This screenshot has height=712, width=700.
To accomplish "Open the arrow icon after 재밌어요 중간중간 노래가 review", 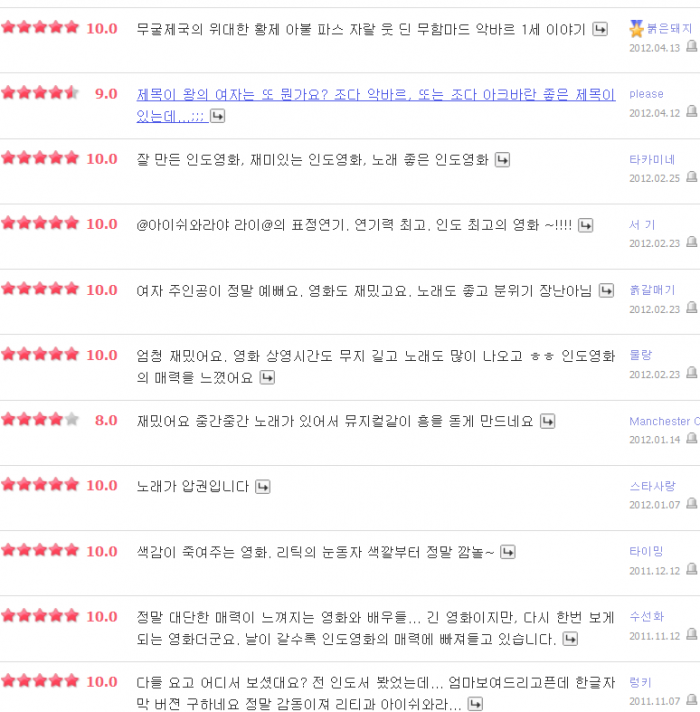I will tap(547, 422).
